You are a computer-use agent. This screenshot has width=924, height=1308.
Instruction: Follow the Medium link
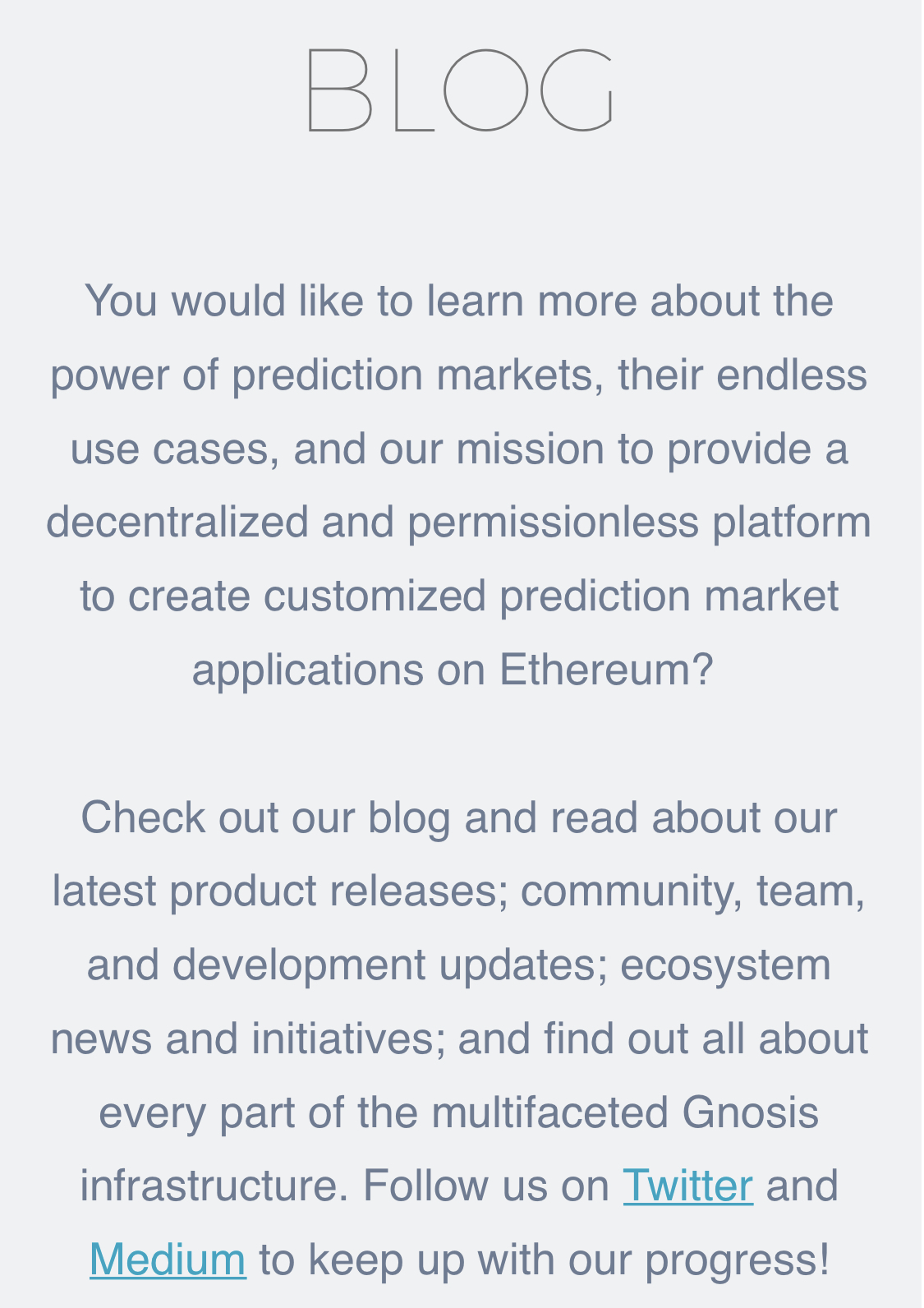coord(168,1260)
